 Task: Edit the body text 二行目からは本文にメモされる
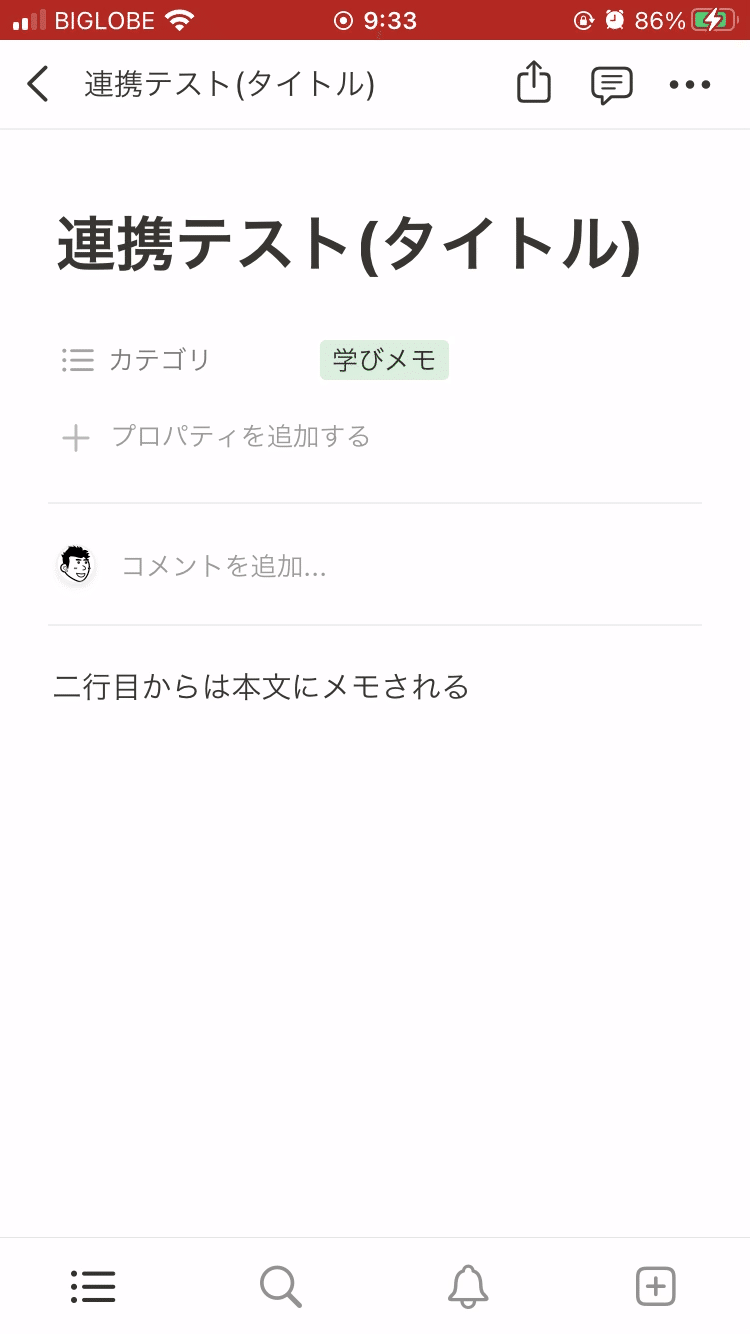coord(262,687)
